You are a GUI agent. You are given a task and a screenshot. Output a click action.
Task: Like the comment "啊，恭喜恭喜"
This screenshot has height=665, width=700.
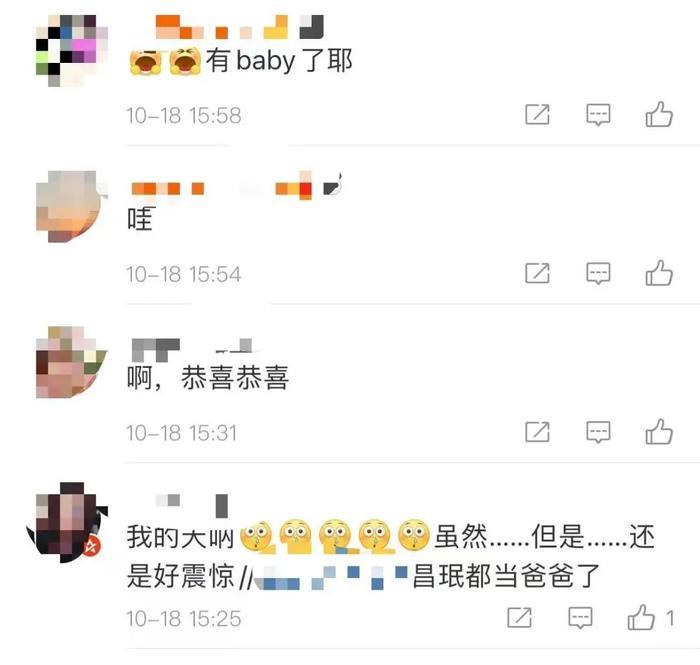pos(658,431)
